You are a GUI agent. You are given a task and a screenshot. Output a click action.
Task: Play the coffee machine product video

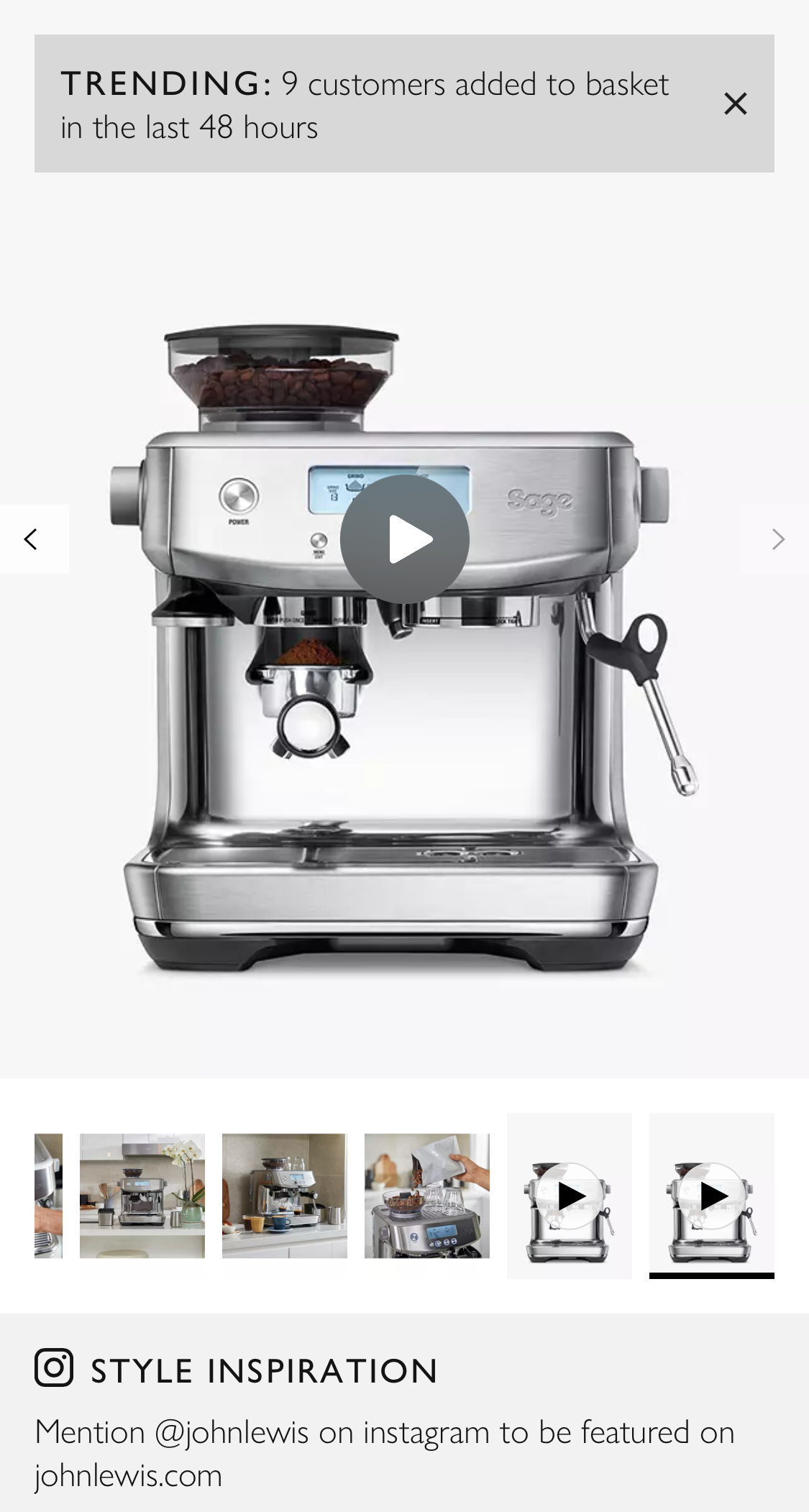click(404, 539)
